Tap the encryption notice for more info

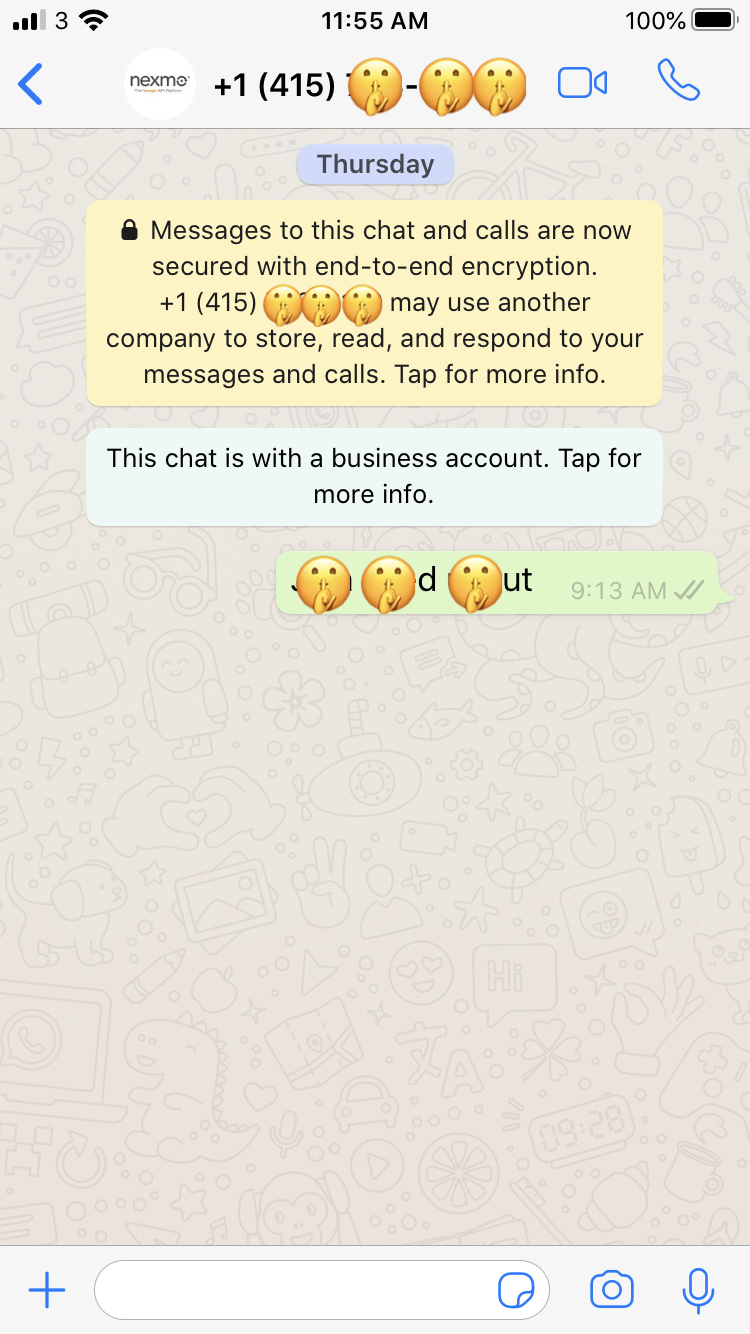(375, 302)
